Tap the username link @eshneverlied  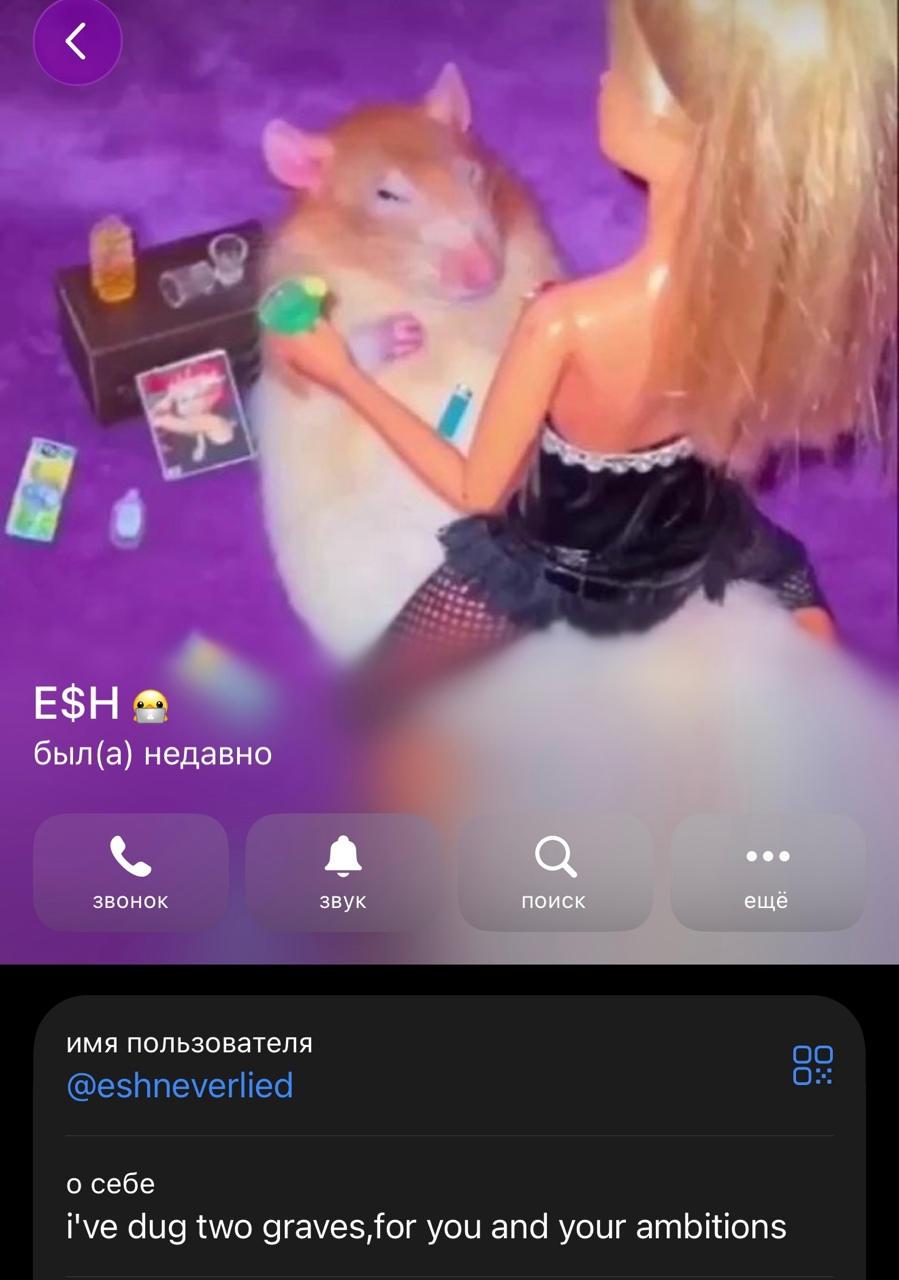179,1086
